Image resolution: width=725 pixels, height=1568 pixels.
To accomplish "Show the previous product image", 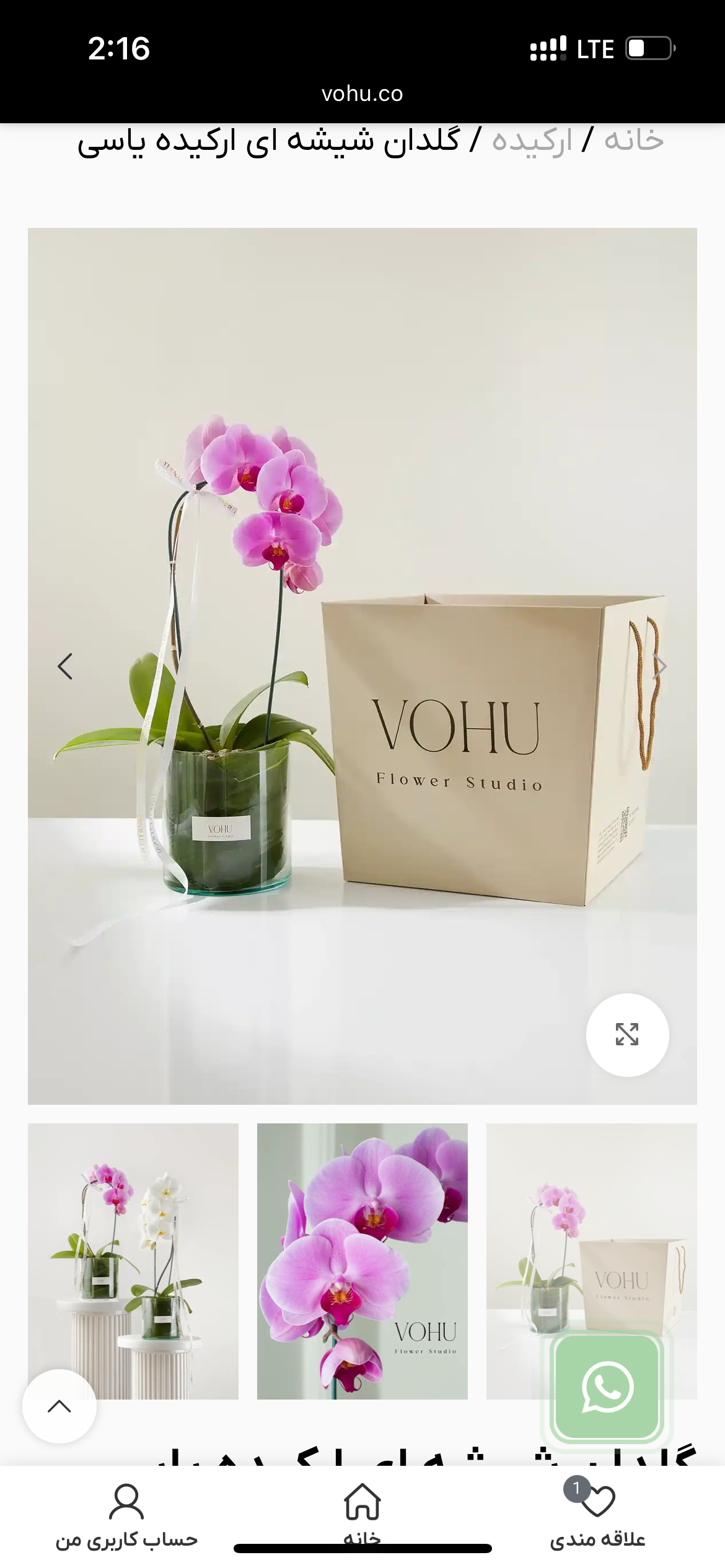I will pyautogui.click(x=65, y=666).
